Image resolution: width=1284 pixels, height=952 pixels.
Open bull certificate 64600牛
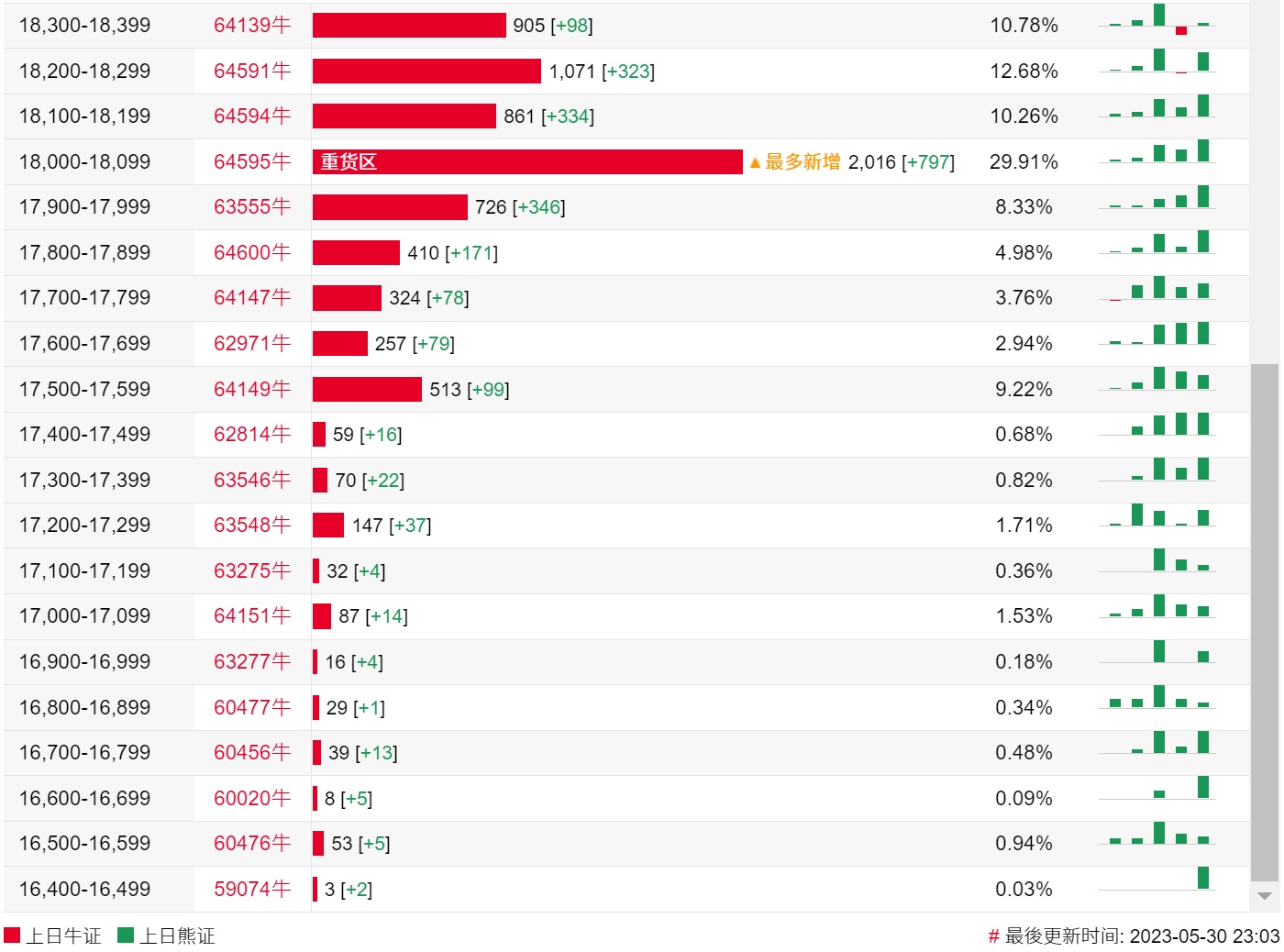252,253
